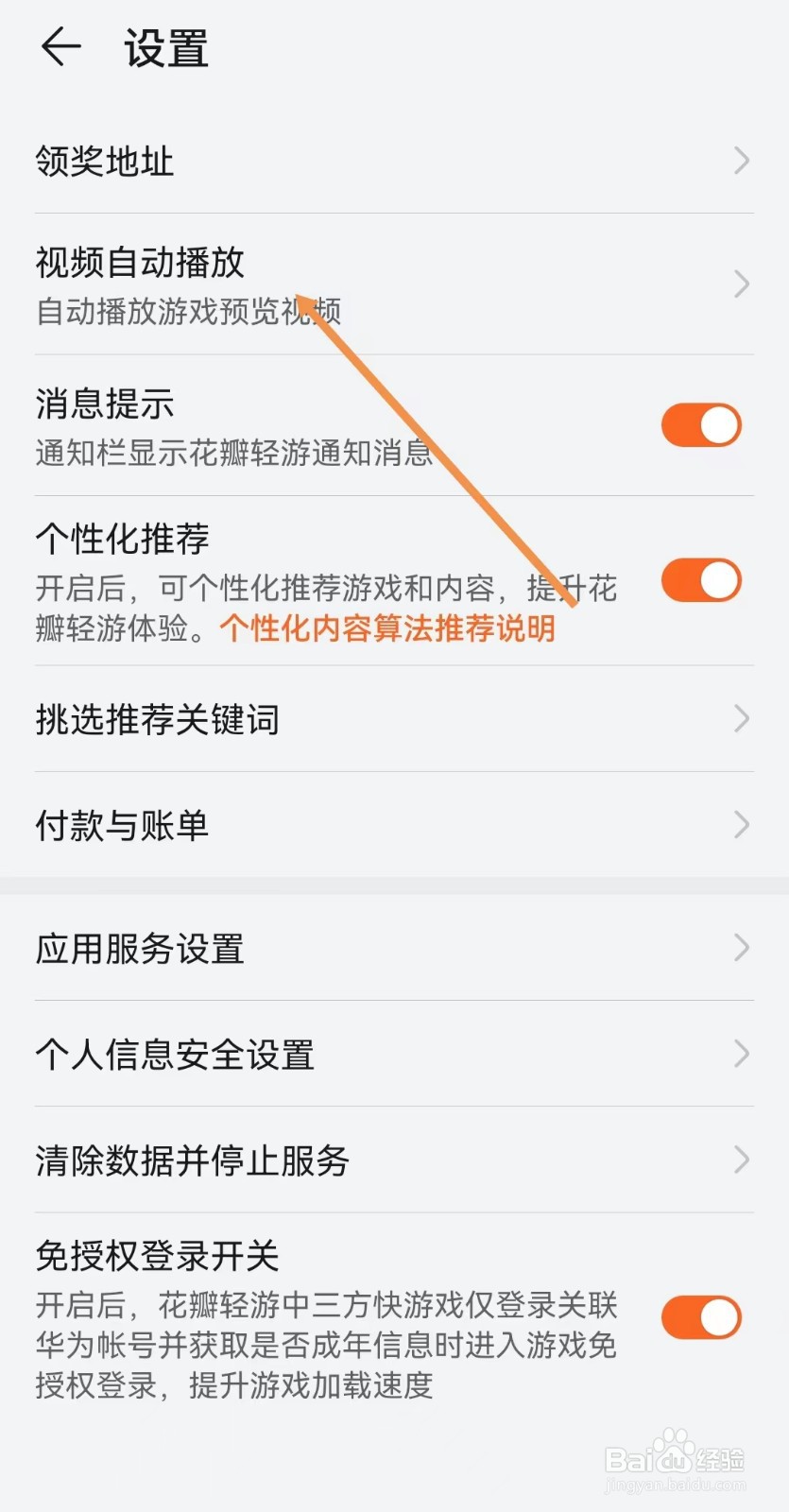Viewport: 789px width, 1512px height.
Task: Open 个人信息安全设置 via arrow
Action: 743,1055
